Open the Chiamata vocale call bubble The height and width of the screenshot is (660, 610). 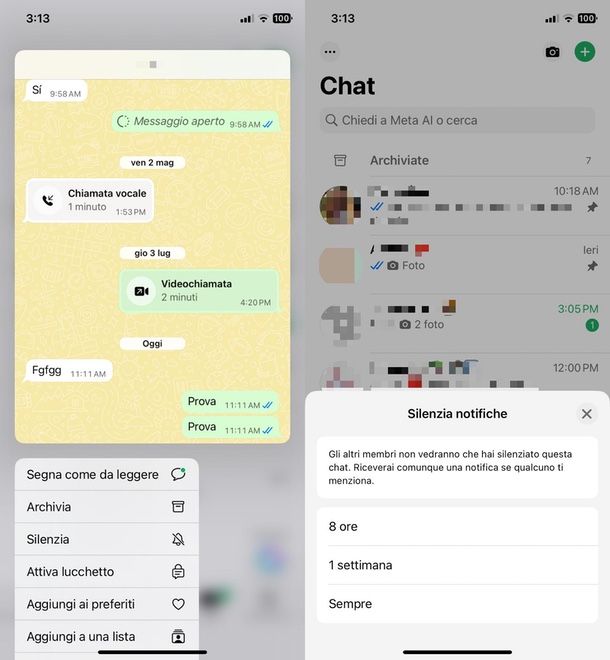pos(90,200)
